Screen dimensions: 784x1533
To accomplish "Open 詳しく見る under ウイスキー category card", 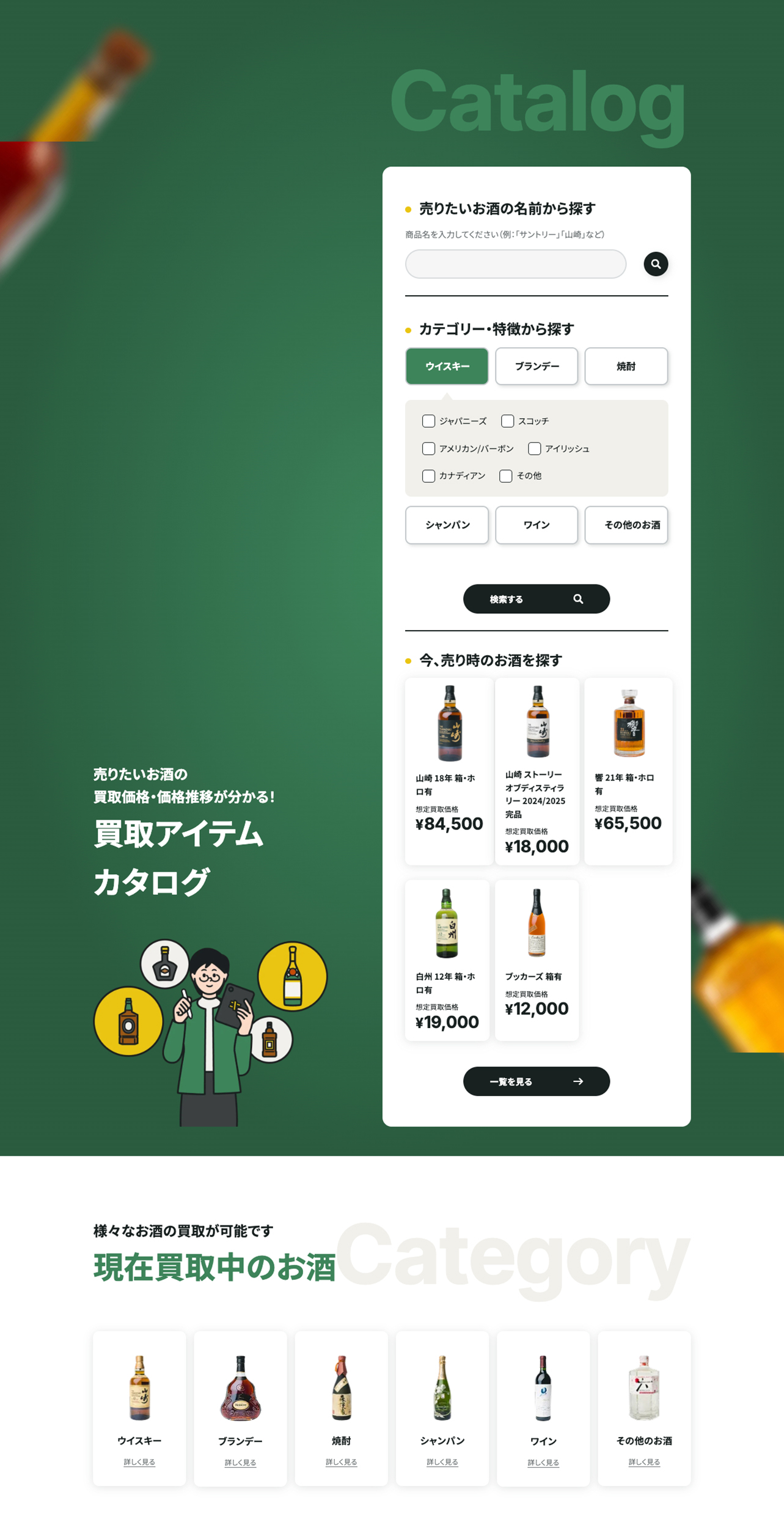I will click(x=139, y=1462).
